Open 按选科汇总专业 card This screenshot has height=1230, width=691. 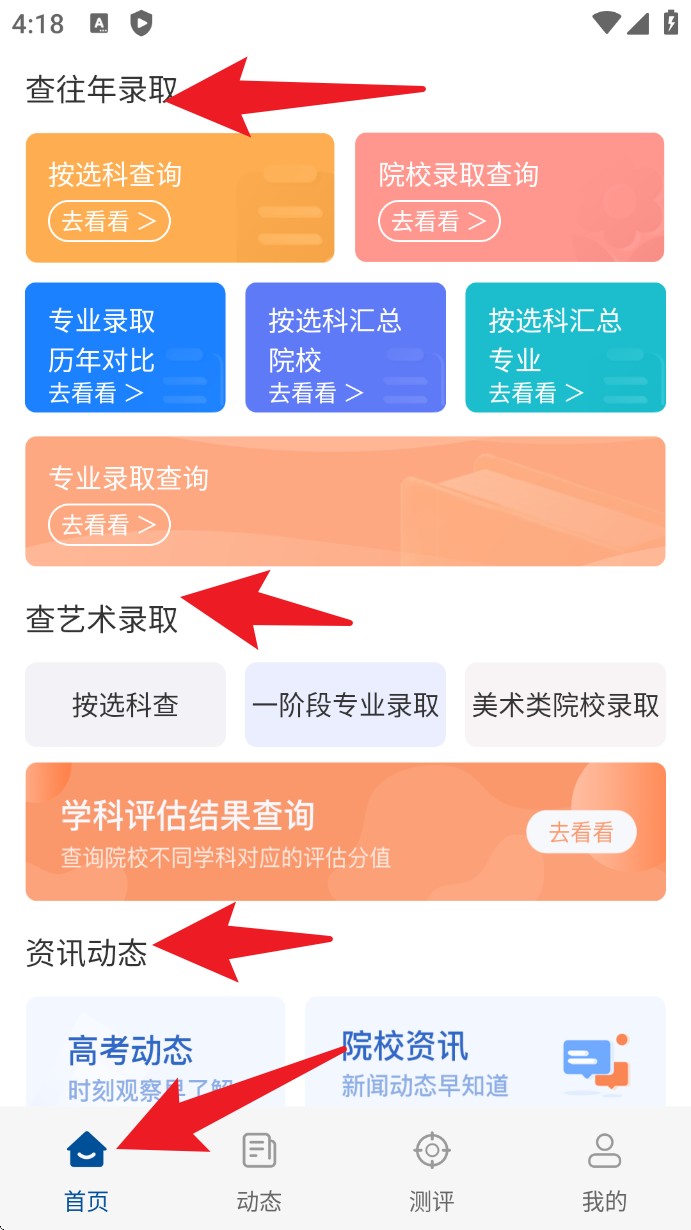565,347
